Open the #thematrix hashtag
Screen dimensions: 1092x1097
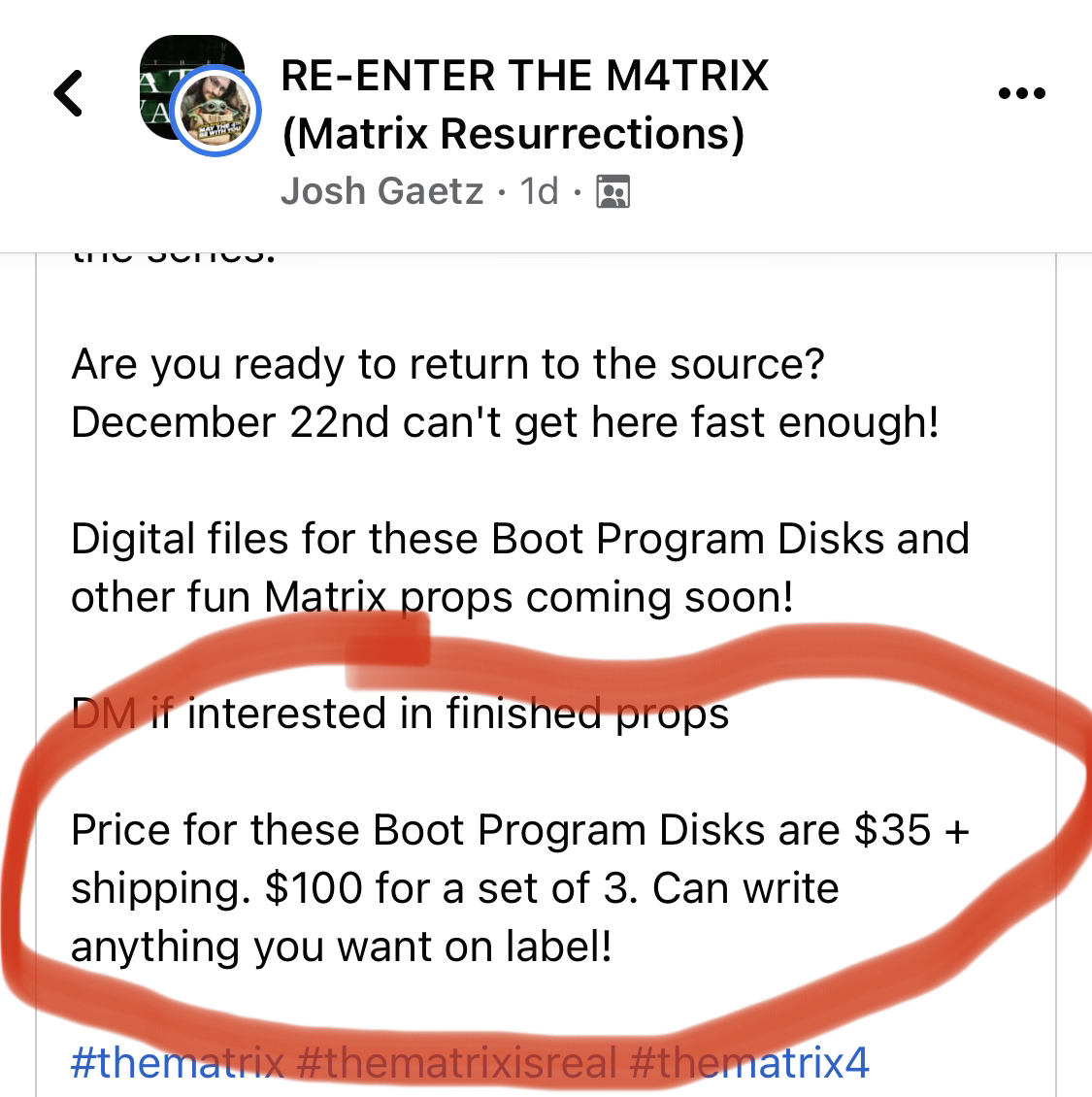pyautogui.click(x=178, y=1062)
